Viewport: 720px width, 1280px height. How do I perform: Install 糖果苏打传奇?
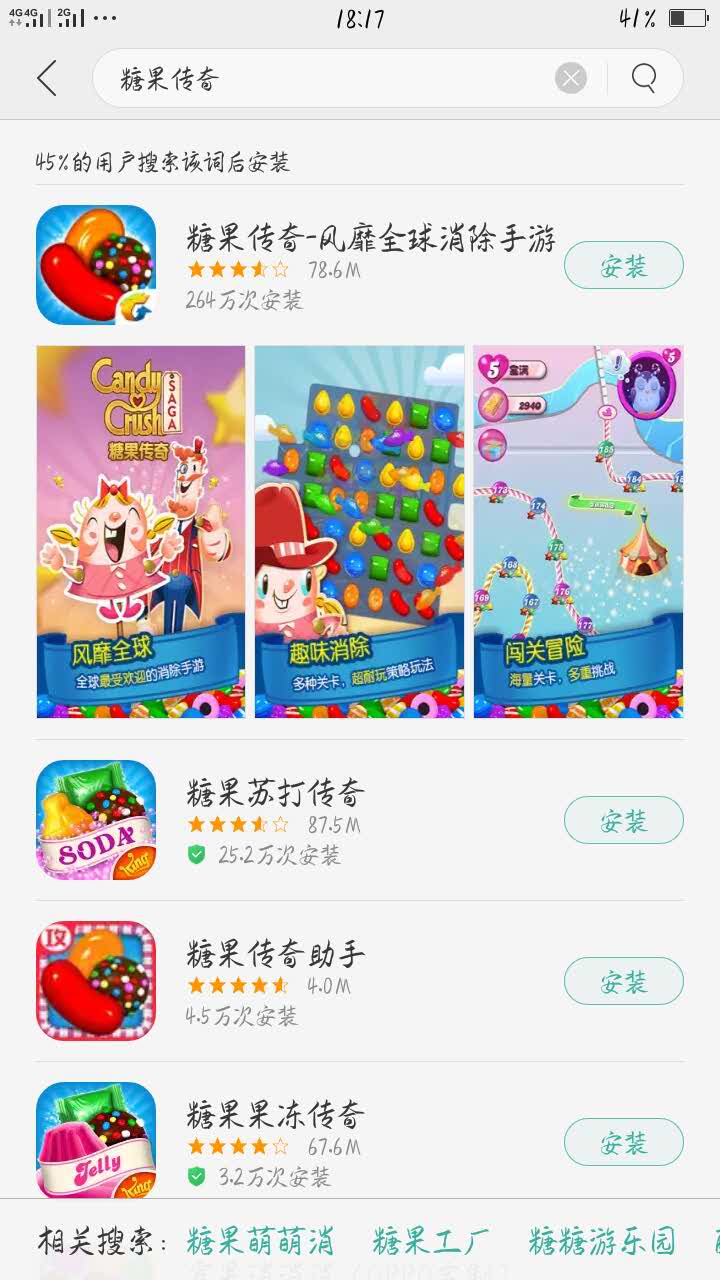(x=623, y=821)
